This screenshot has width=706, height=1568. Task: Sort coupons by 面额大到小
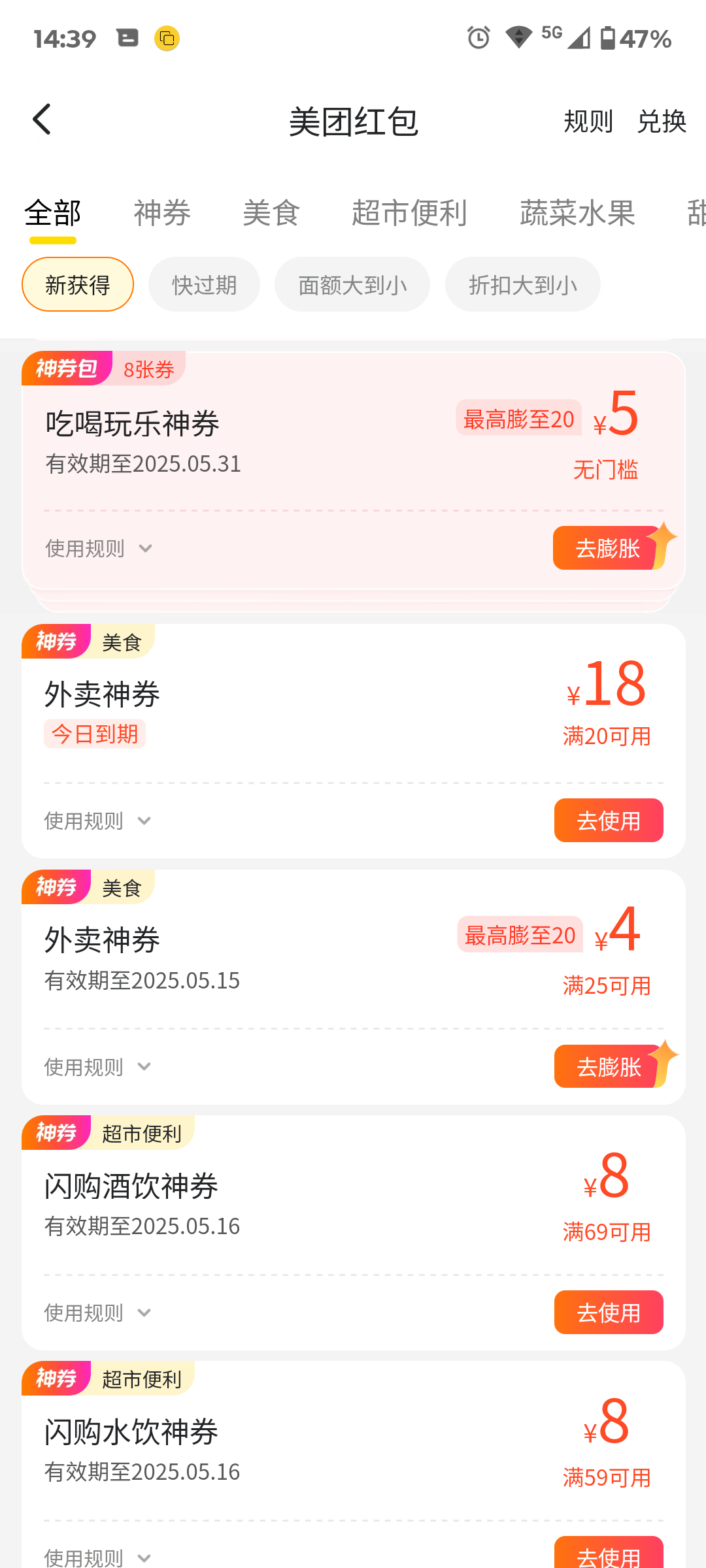pyautogui.click(x=352, y=284)
